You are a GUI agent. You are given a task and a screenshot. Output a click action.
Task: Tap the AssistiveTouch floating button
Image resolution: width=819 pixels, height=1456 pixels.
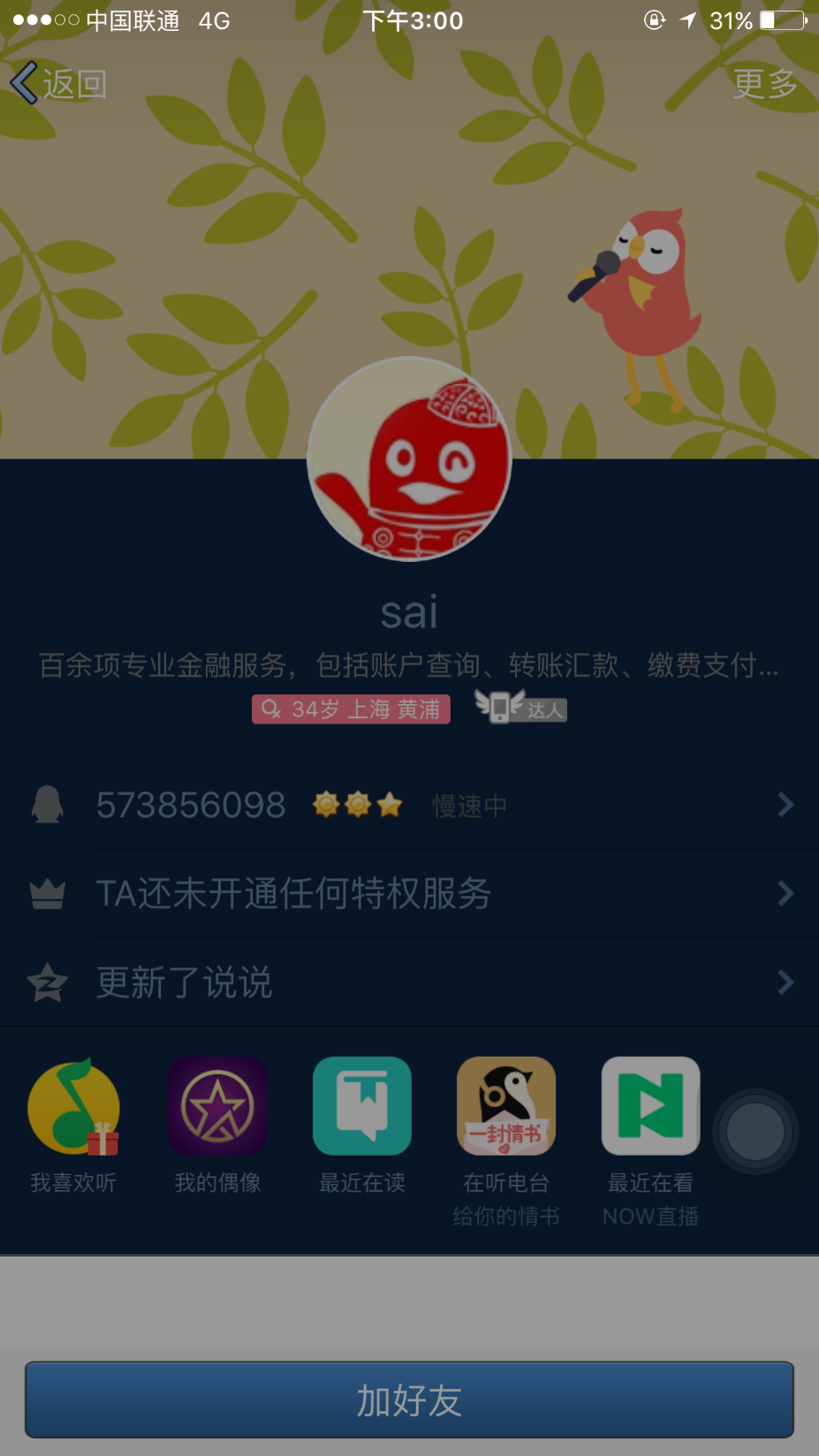pyautogui.click(x=755, y=1132)
